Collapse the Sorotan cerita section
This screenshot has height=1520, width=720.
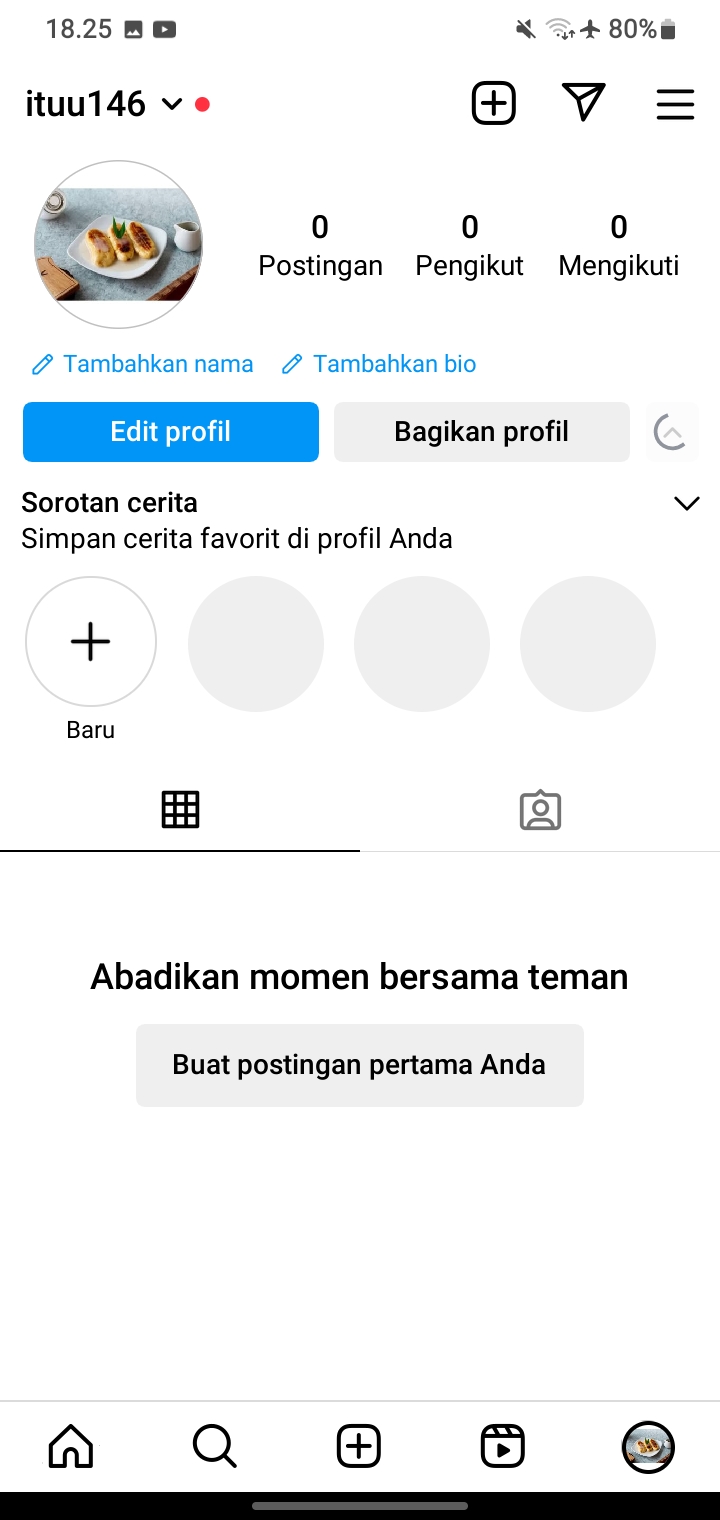[x=686, y=503]
